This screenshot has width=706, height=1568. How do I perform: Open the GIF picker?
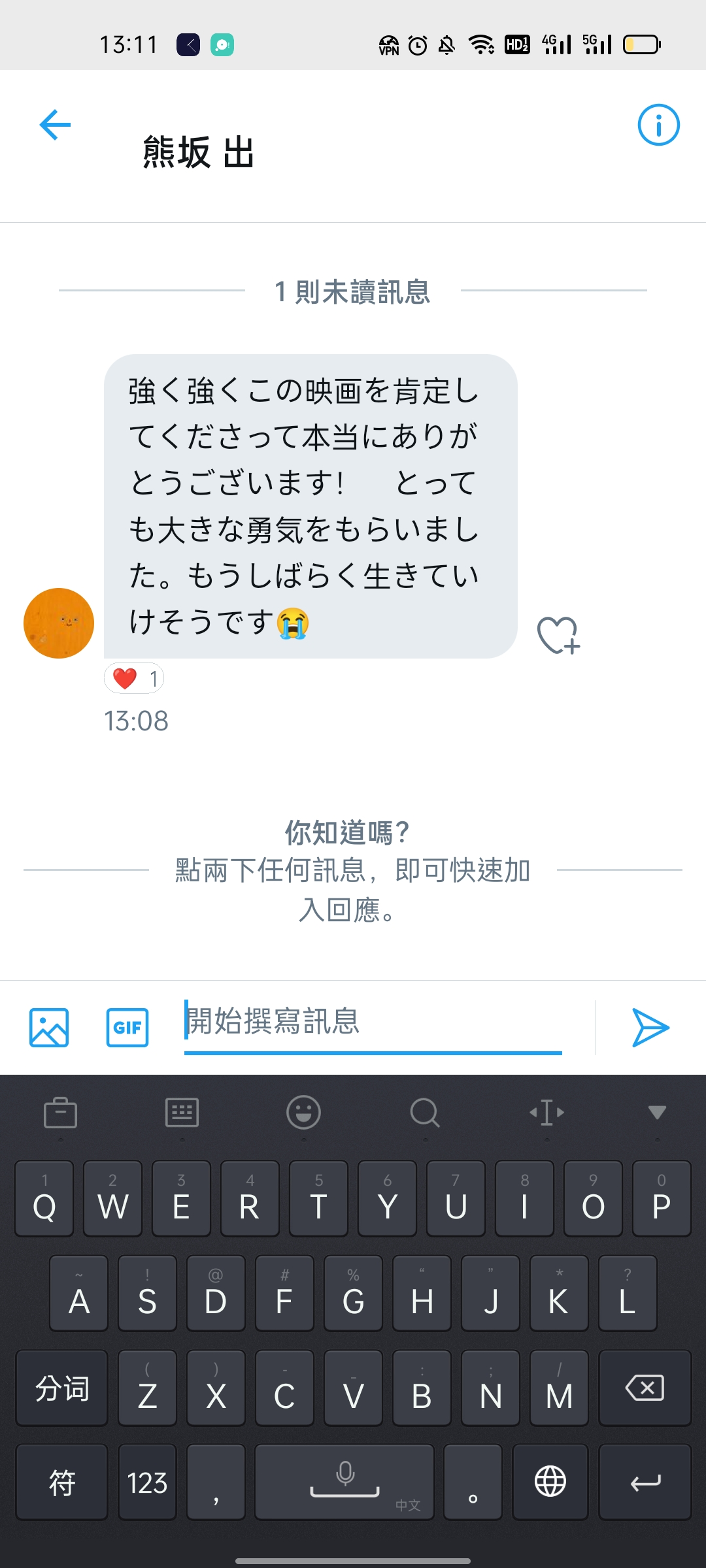click(x=127, y=1028)
